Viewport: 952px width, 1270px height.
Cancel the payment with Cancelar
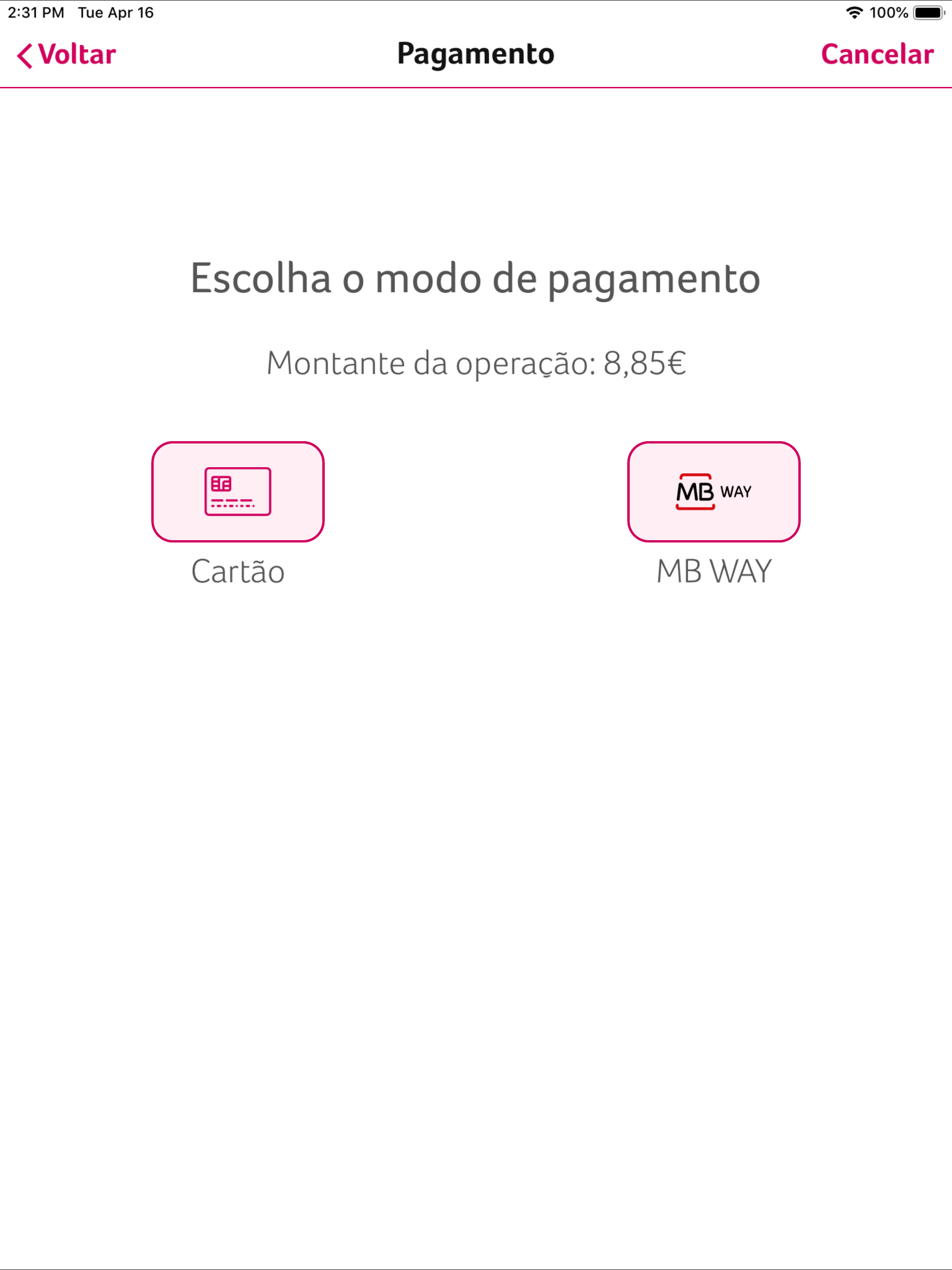pos(877,54)
